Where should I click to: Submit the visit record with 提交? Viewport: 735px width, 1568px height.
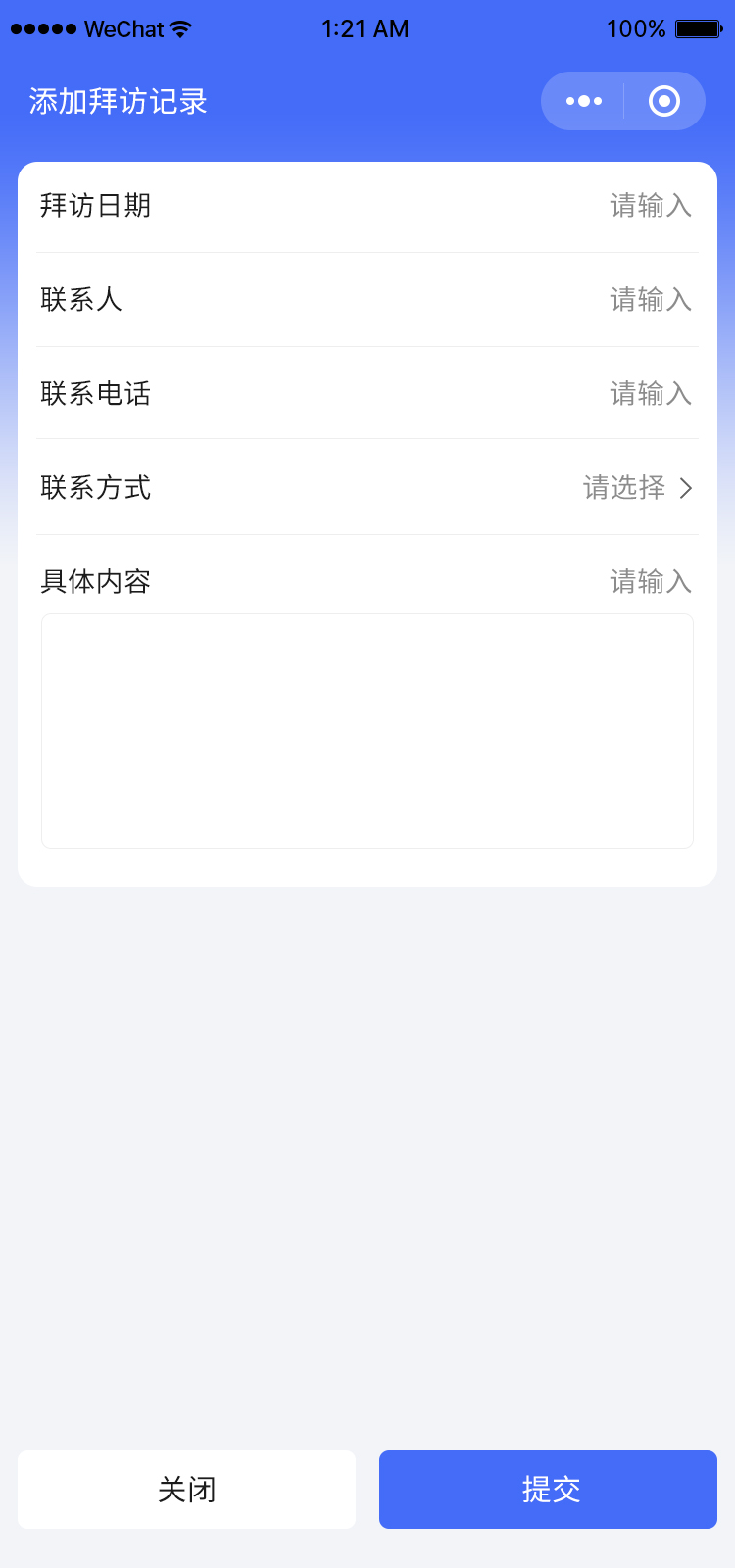(548, 1490)
